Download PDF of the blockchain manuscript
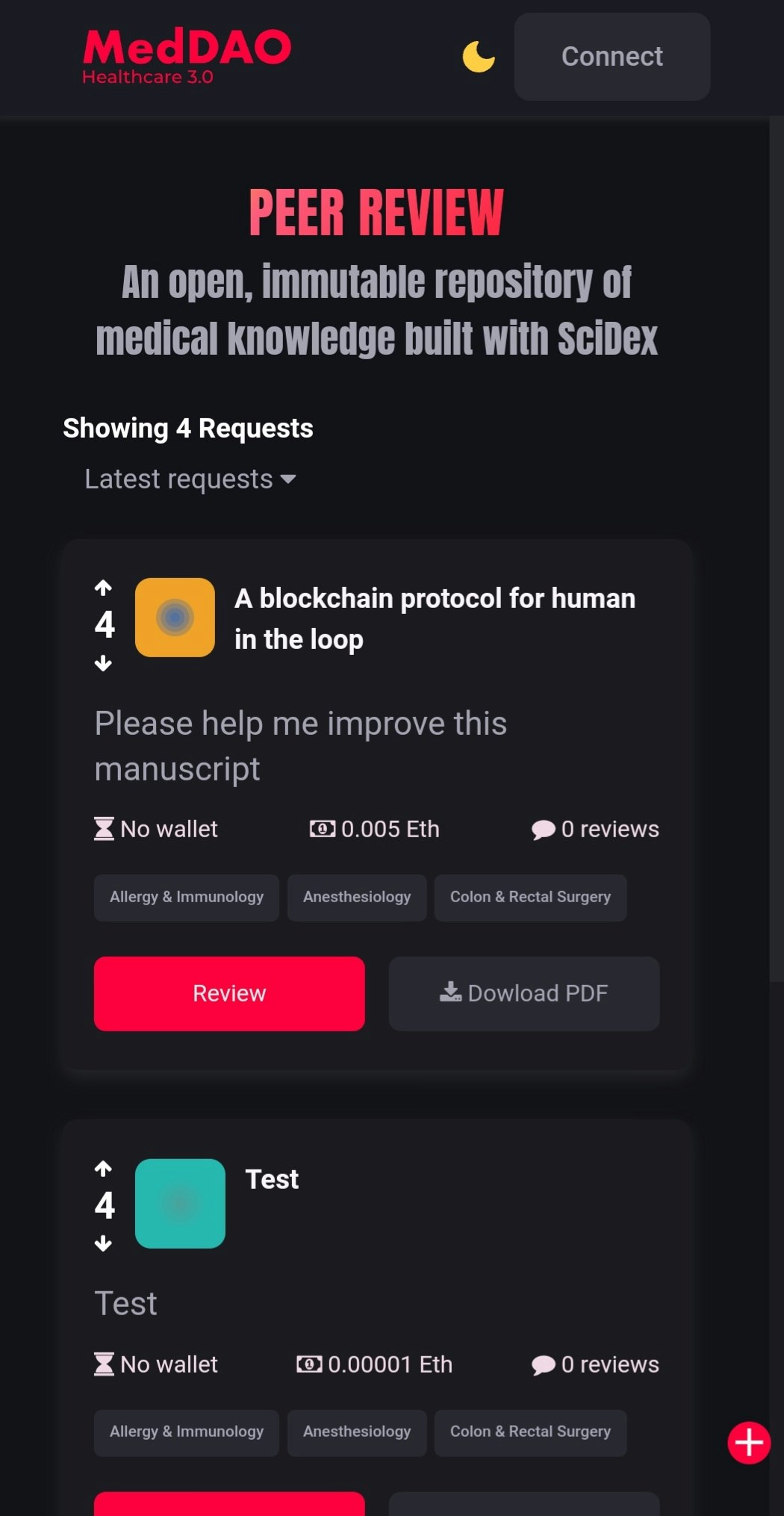Image resolution: width=784 pixels, height=1516 pixels. pos(523,993)
